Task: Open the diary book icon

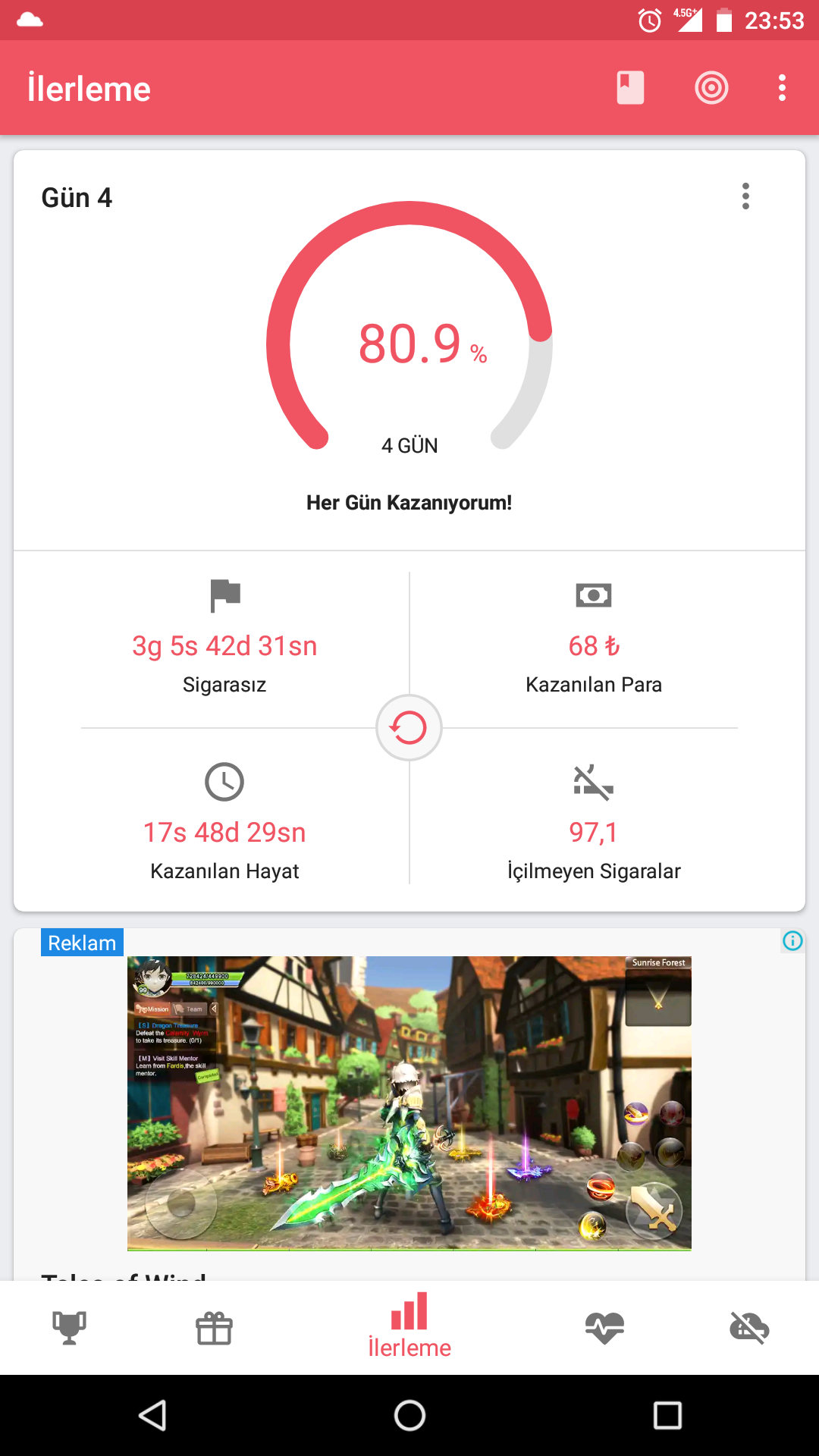Action: 630,88
